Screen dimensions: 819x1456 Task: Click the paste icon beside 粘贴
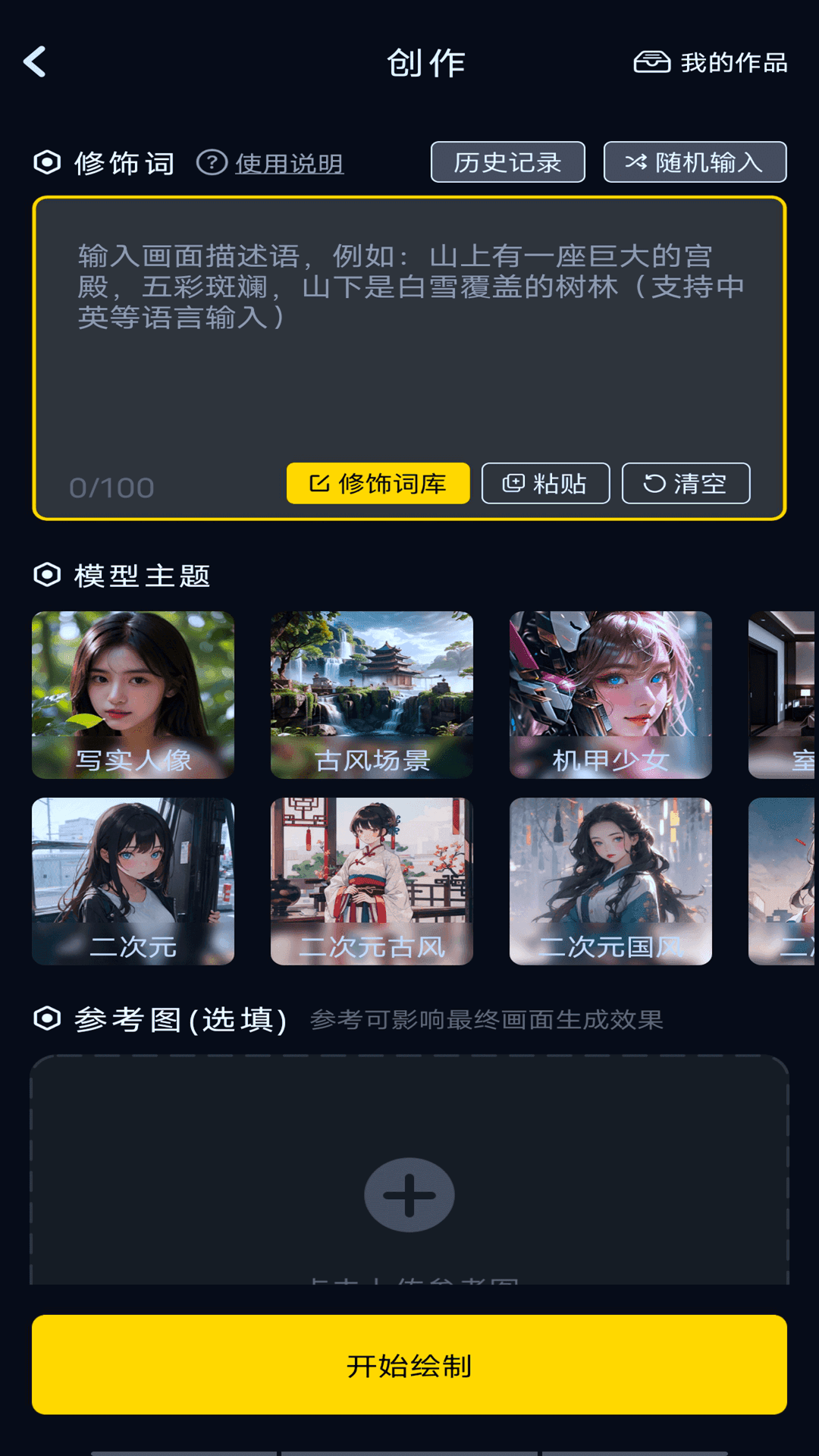click(513, 483)
